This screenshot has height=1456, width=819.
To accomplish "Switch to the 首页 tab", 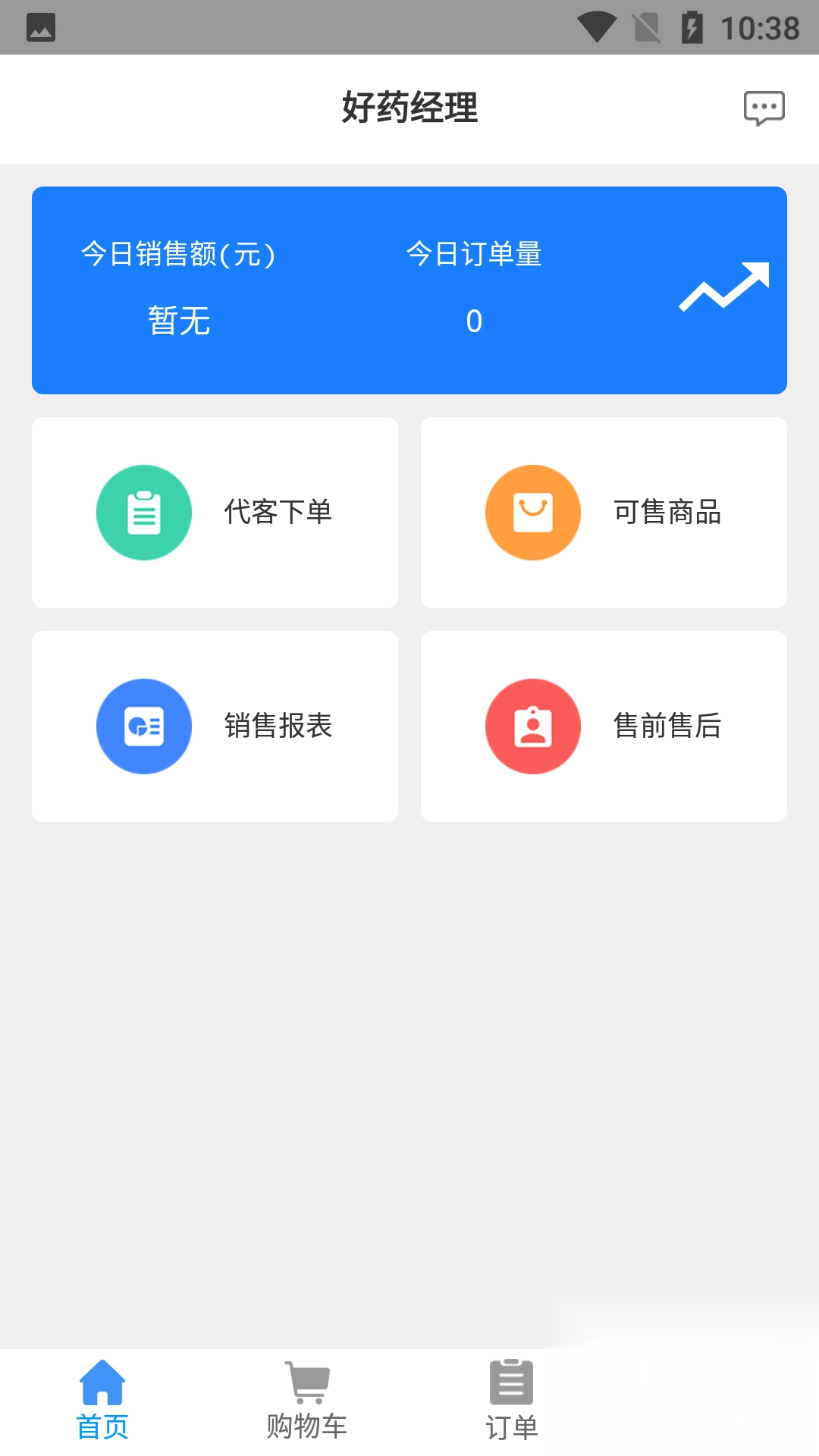I will point(102,1401).
